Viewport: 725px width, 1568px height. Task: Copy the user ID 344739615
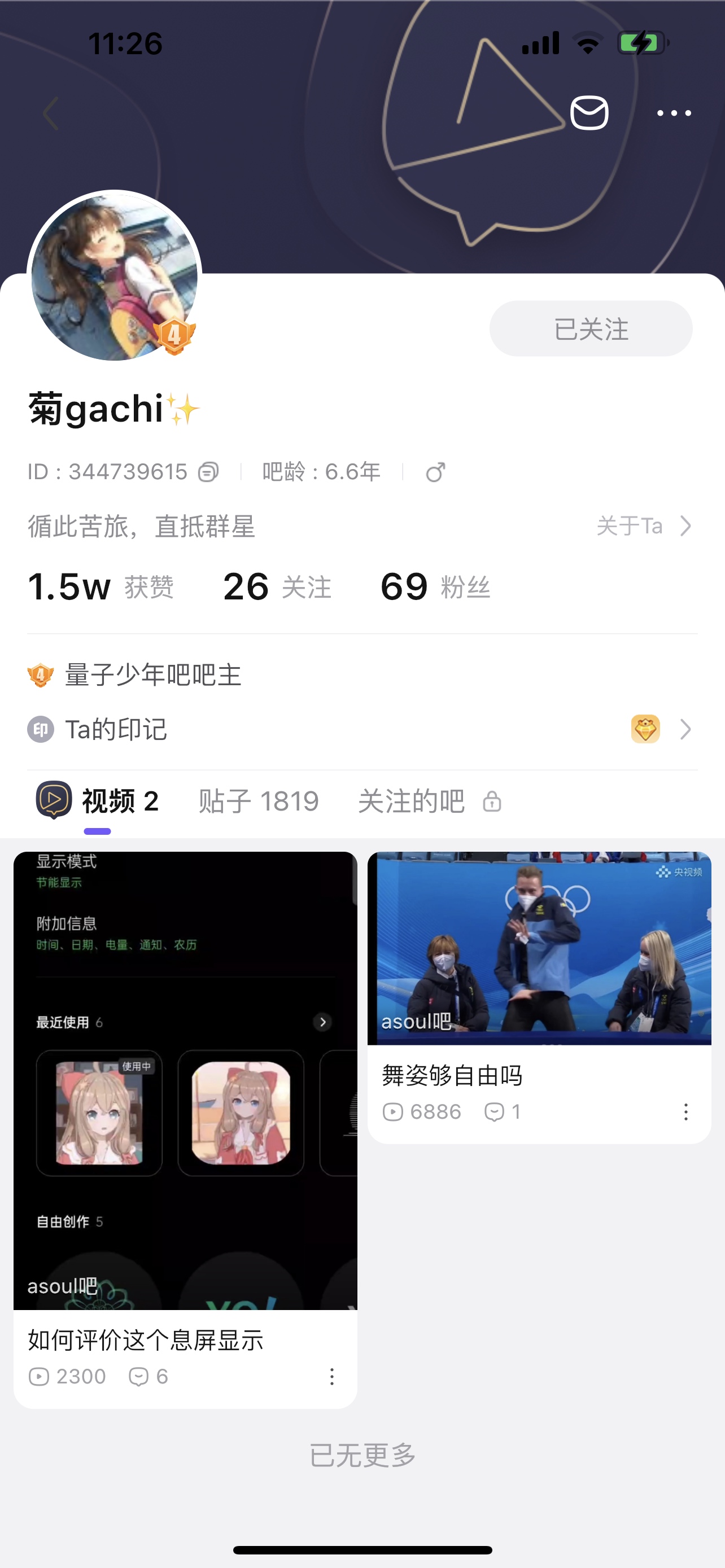click(x=208, y=472)
